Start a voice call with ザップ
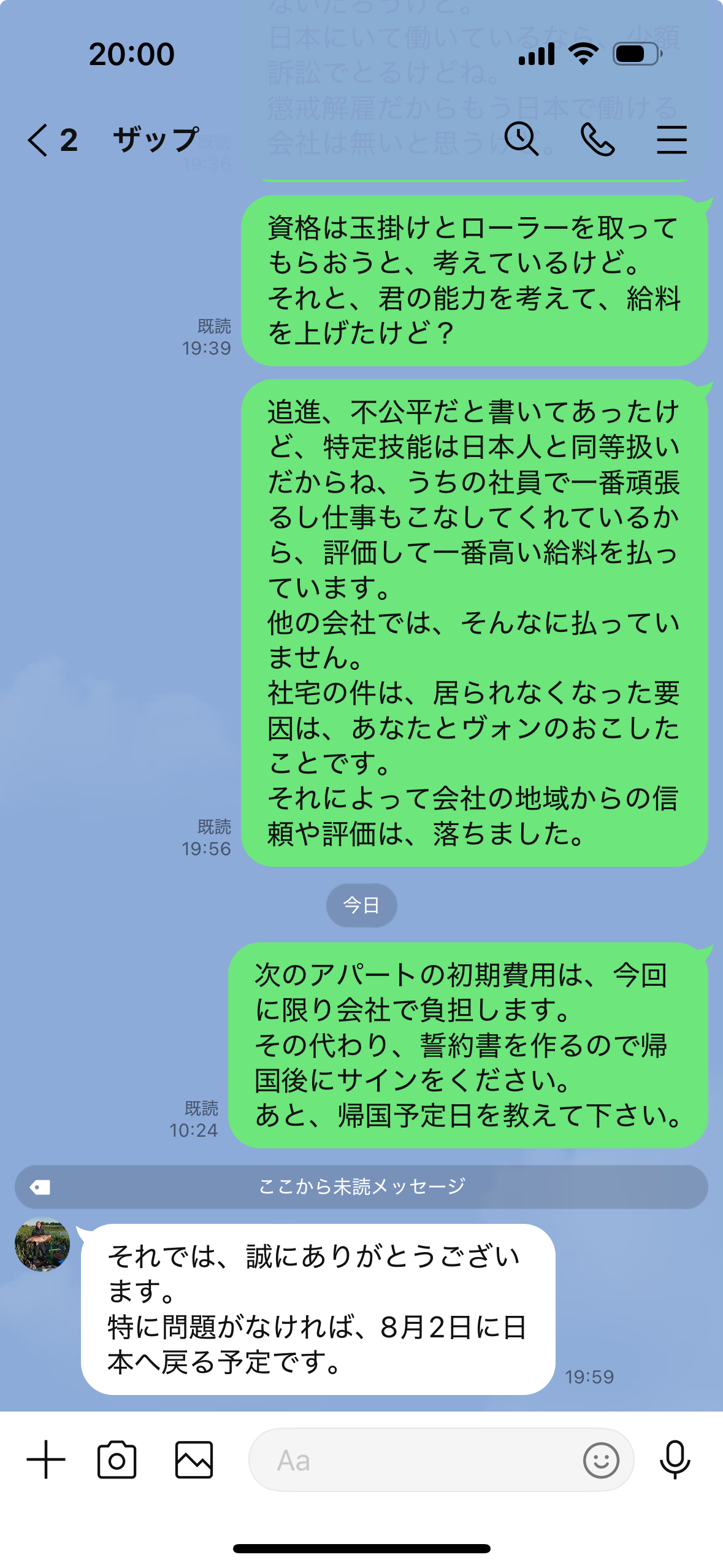 tap(597, 140)
